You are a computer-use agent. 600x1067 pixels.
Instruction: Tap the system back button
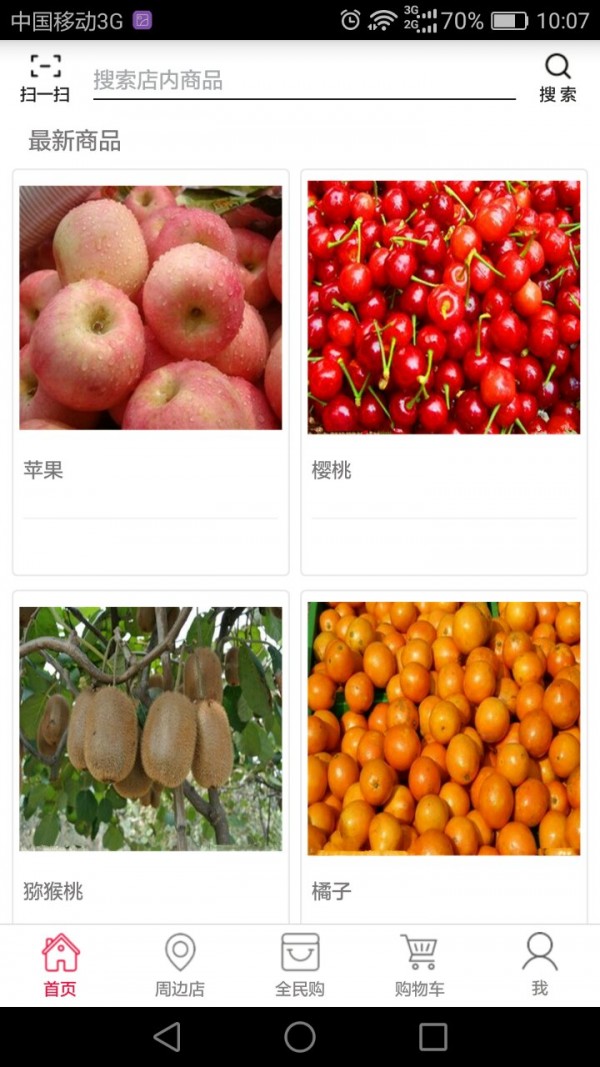click(167, 1037)
